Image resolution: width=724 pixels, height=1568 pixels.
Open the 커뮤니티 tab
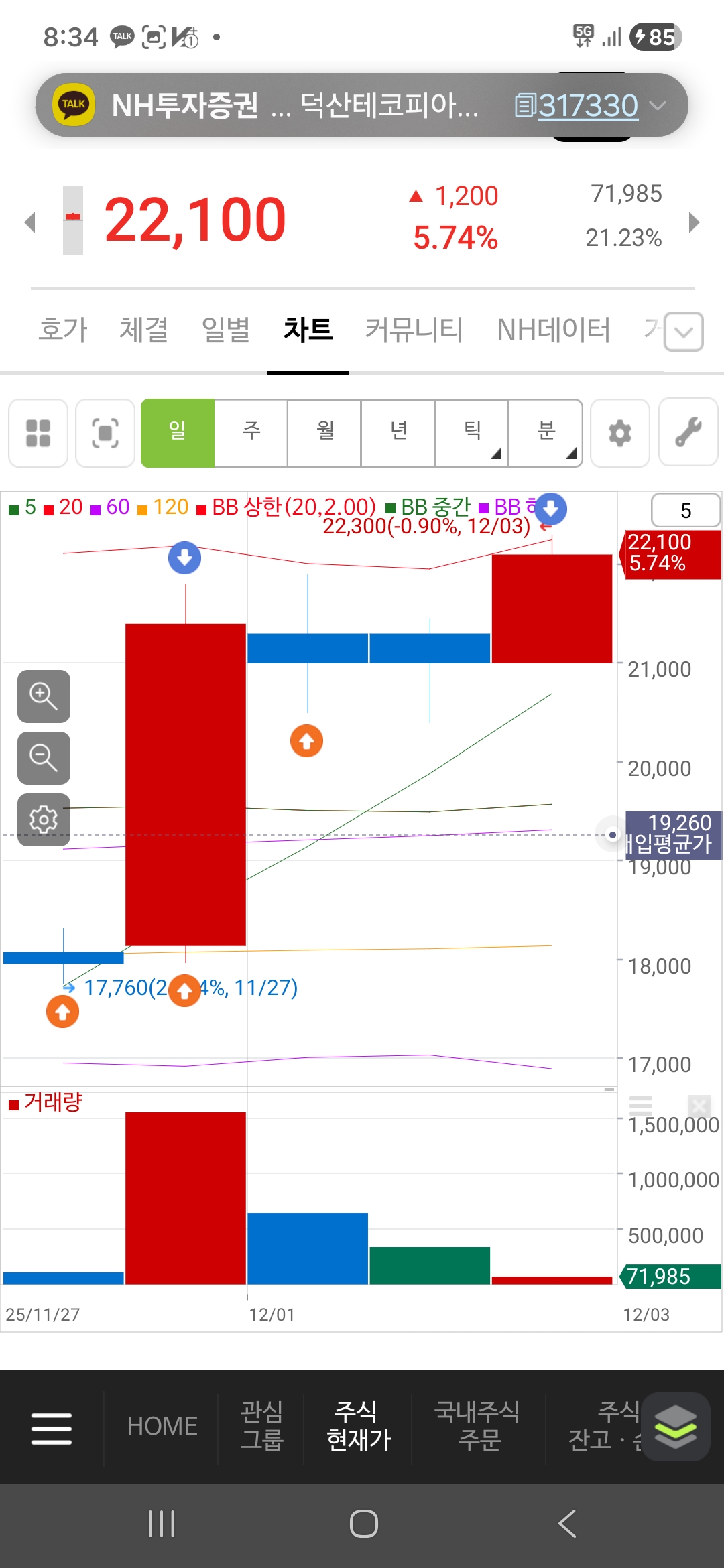click(x=414, y=330)
